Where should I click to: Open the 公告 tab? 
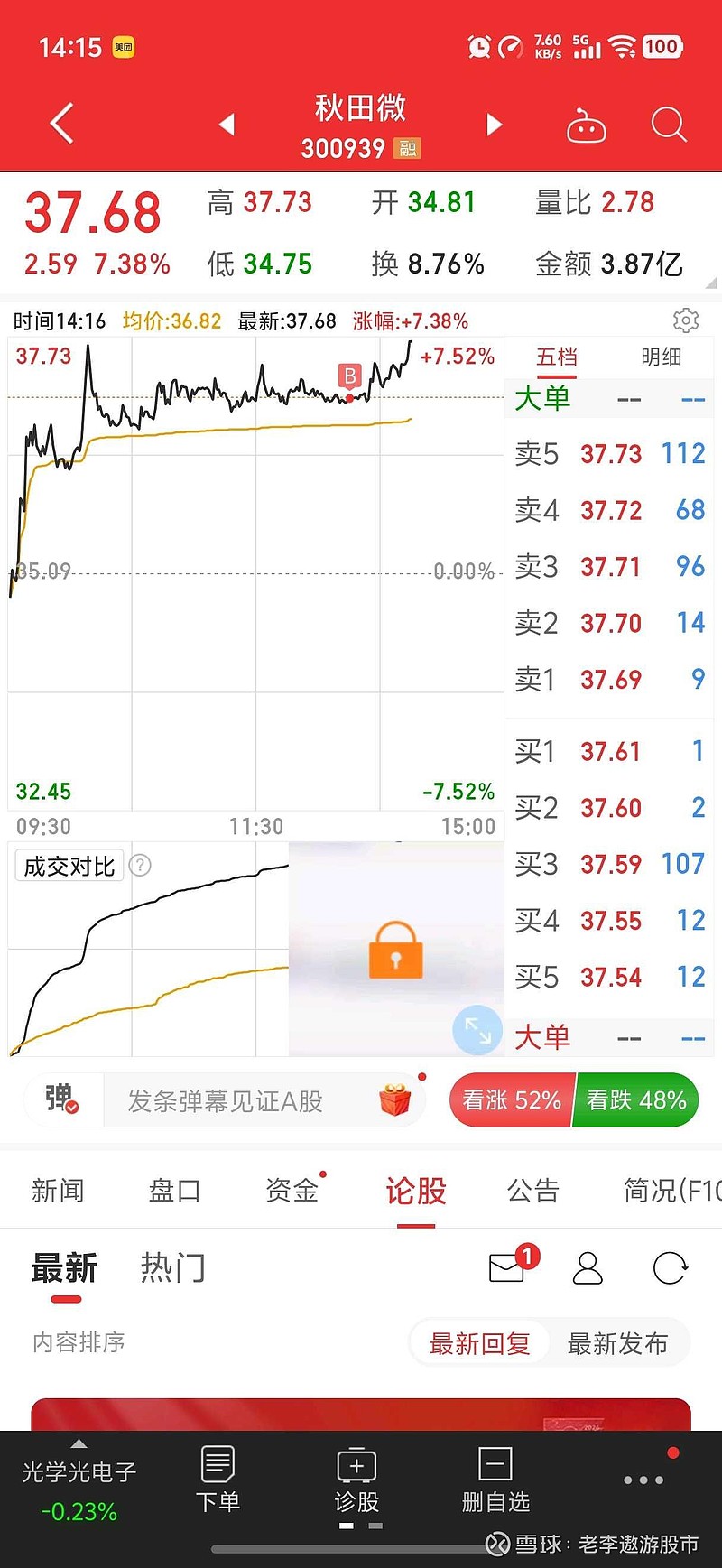533,1191
